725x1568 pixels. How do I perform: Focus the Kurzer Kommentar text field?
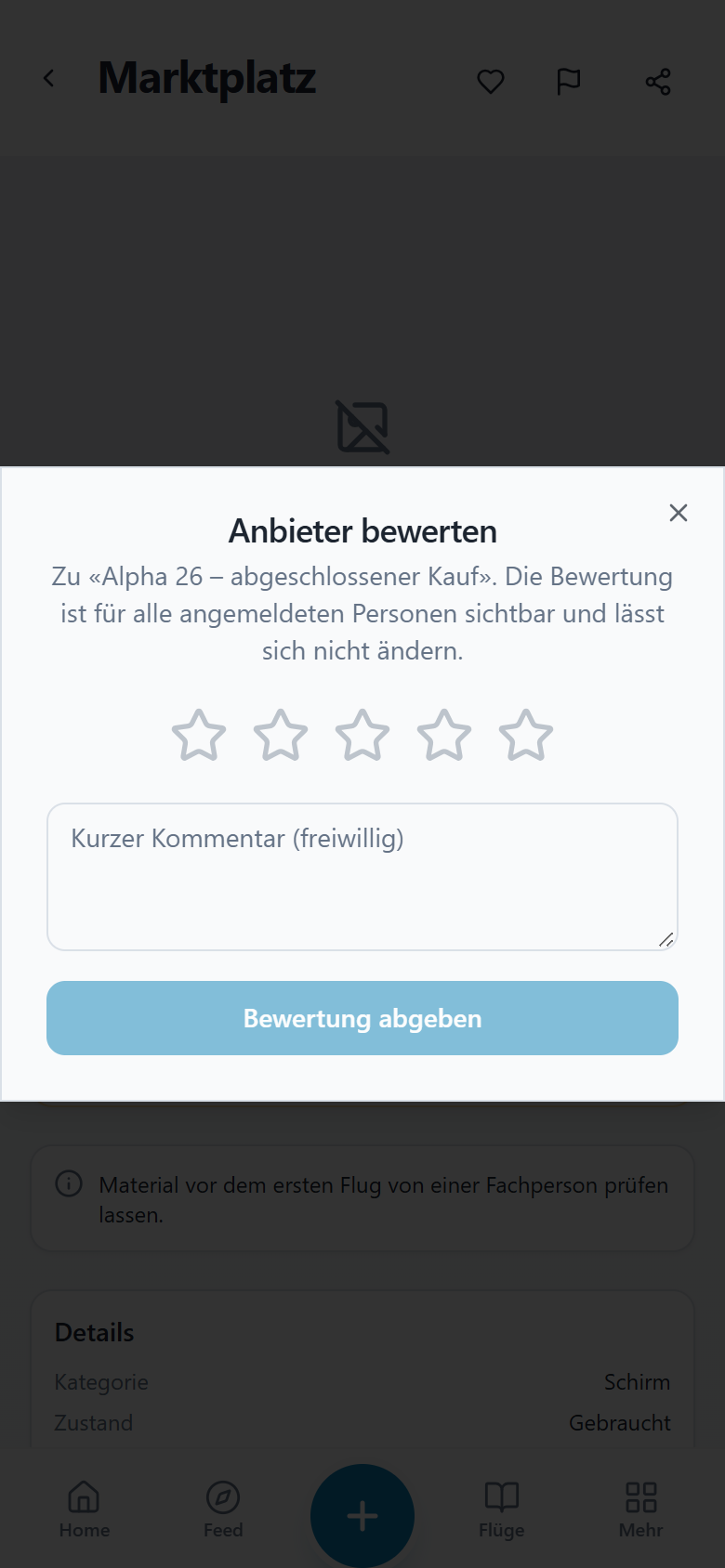(x=362, y=877)
